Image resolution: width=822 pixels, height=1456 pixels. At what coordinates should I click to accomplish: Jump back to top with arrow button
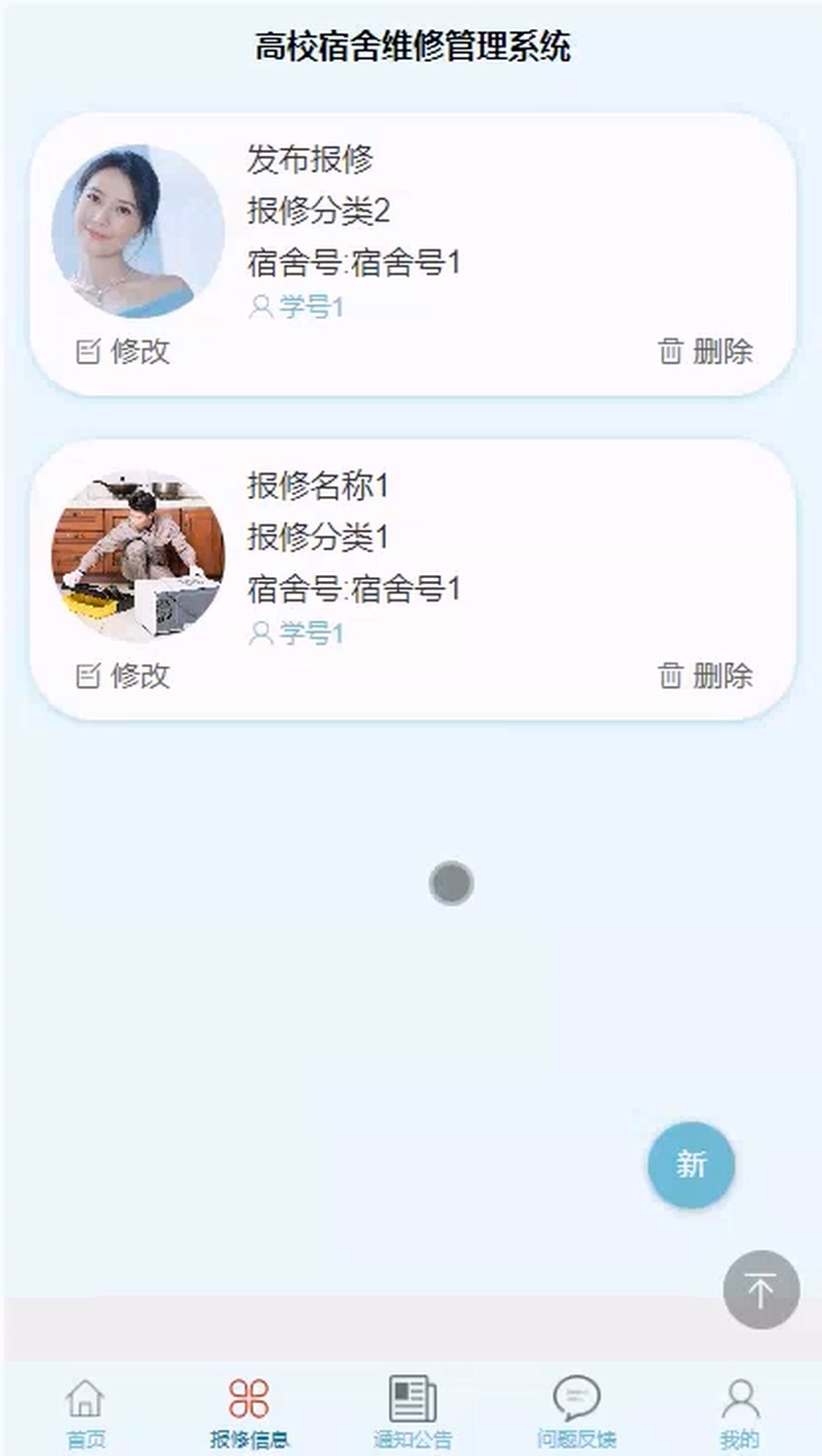coord(761,1290)
